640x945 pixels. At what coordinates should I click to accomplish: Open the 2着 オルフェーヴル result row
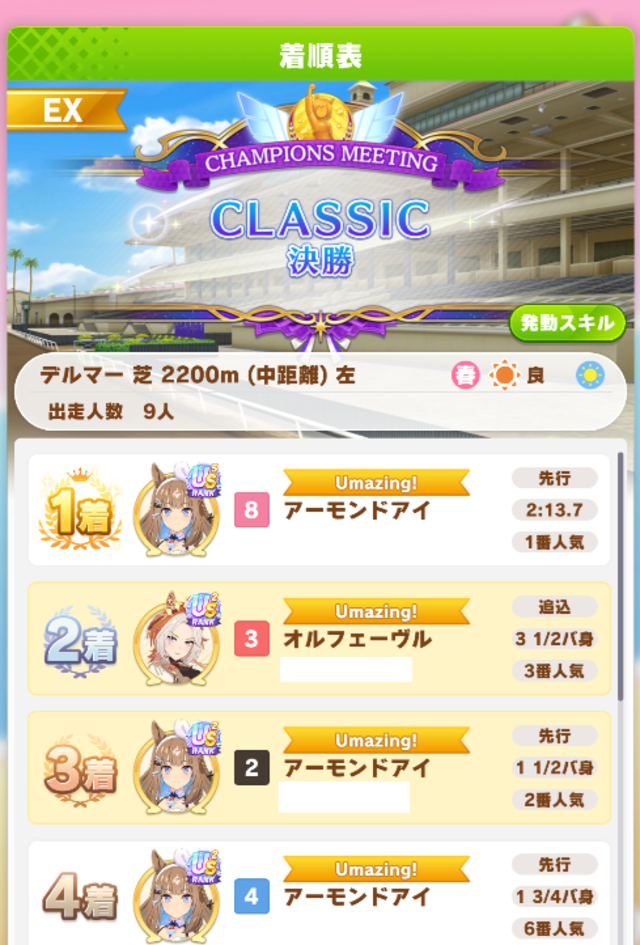[320, 638]
